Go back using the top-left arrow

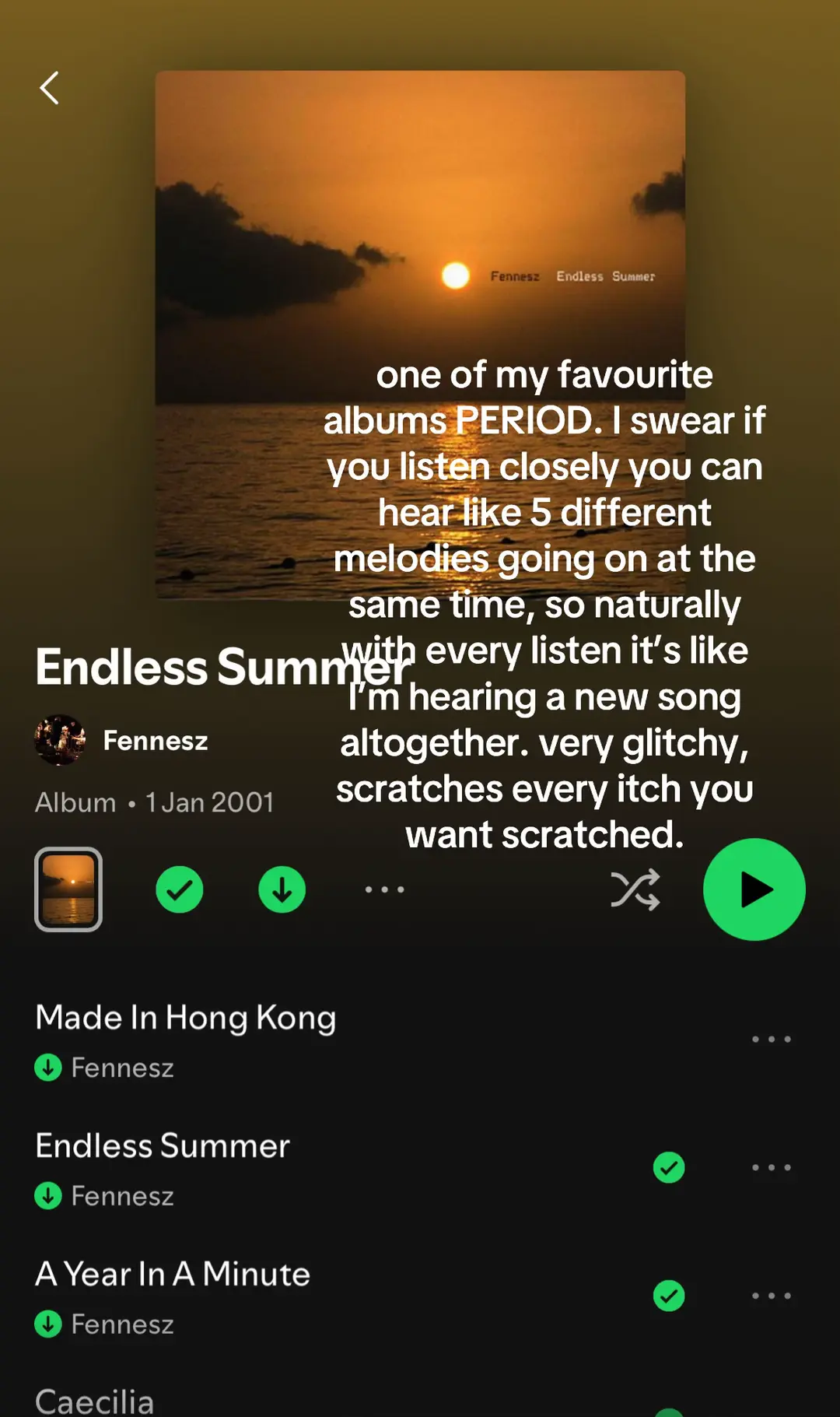(x=50, y=88)
